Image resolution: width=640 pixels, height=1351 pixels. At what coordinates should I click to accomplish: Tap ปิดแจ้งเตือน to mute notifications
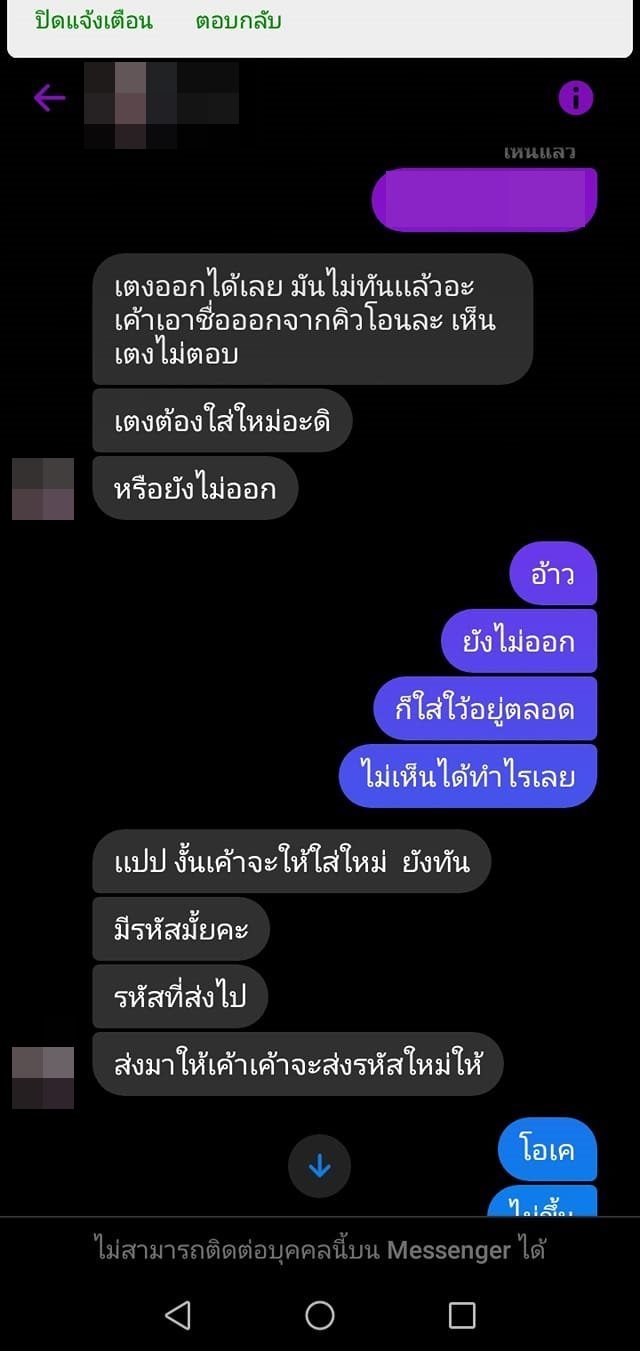(94, 21)
